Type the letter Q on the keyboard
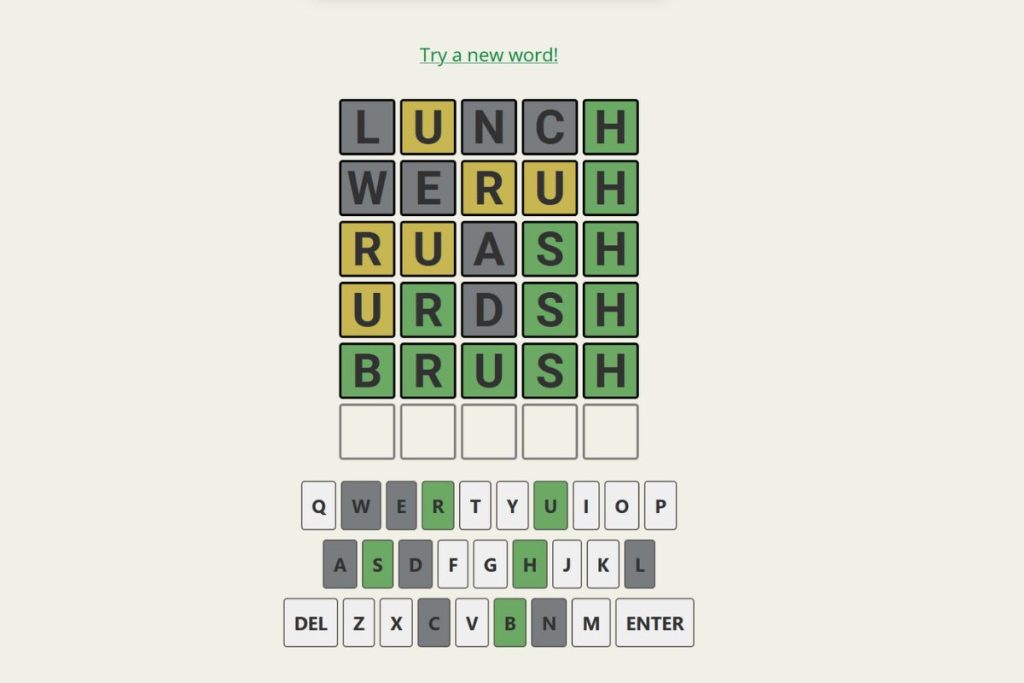The image size is (1024, 683). pos(319,506)
